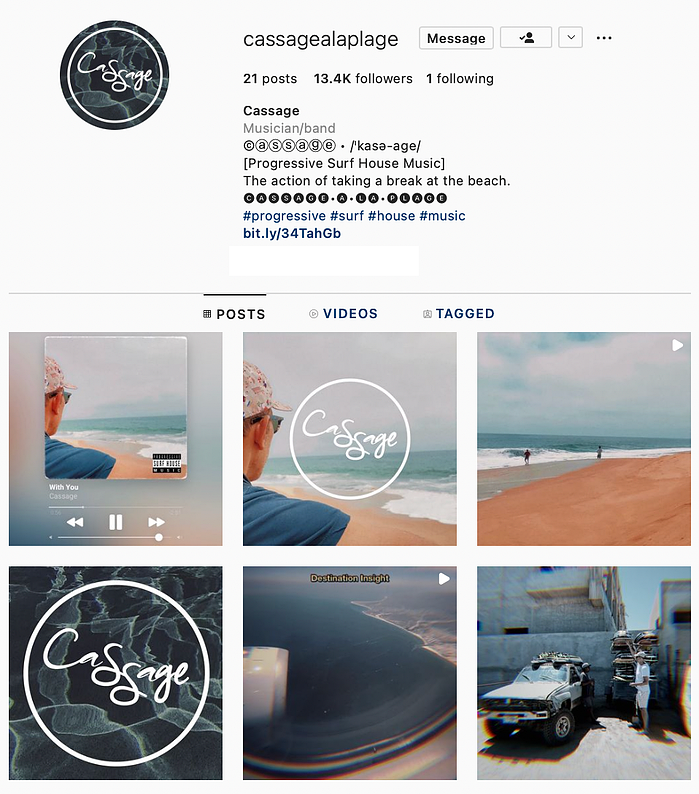The height and width of the screenshot is (794, 699).
Task: Play the Destination Insight video post
Action: click(350, 673)
